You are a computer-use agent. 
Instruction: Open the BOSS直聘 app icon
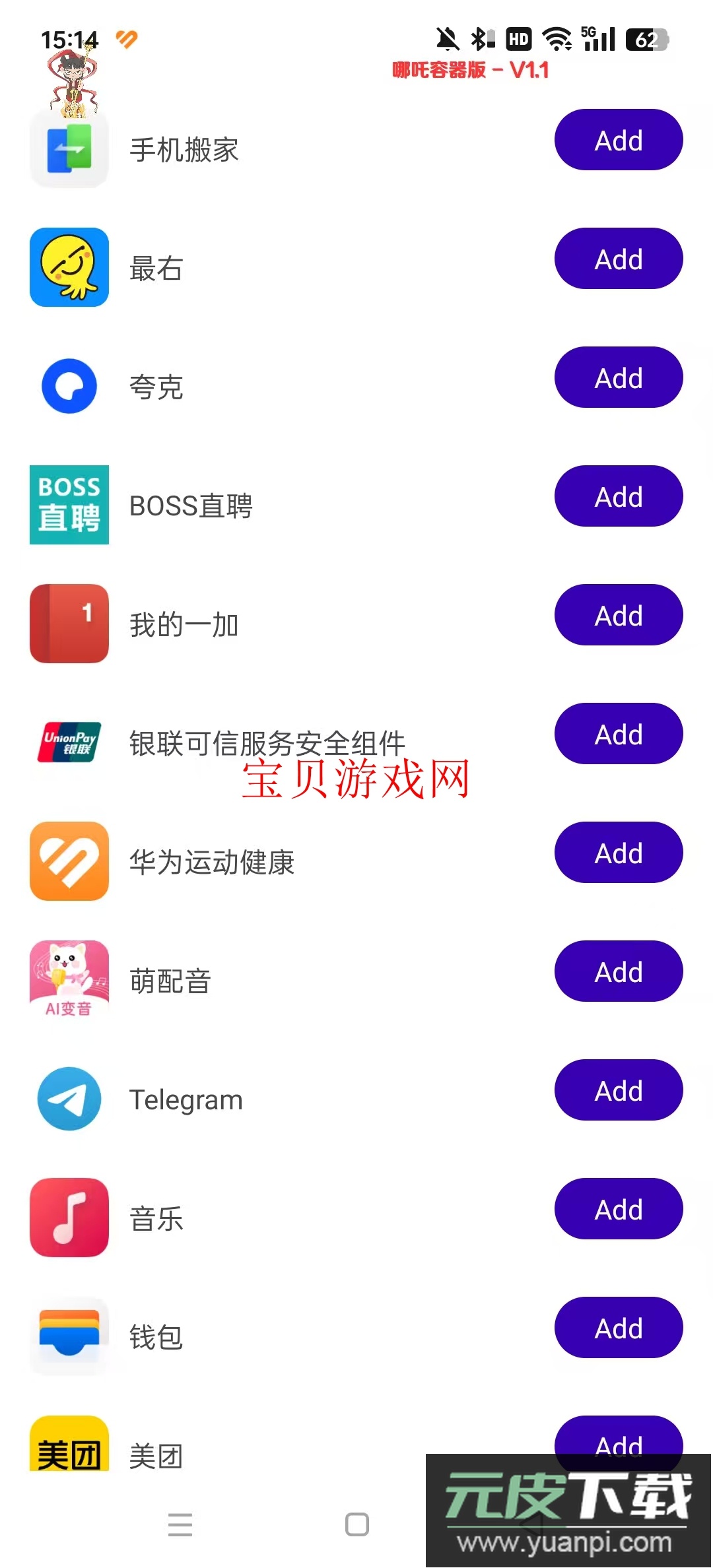pyautogui.click(x=69, y=505)
